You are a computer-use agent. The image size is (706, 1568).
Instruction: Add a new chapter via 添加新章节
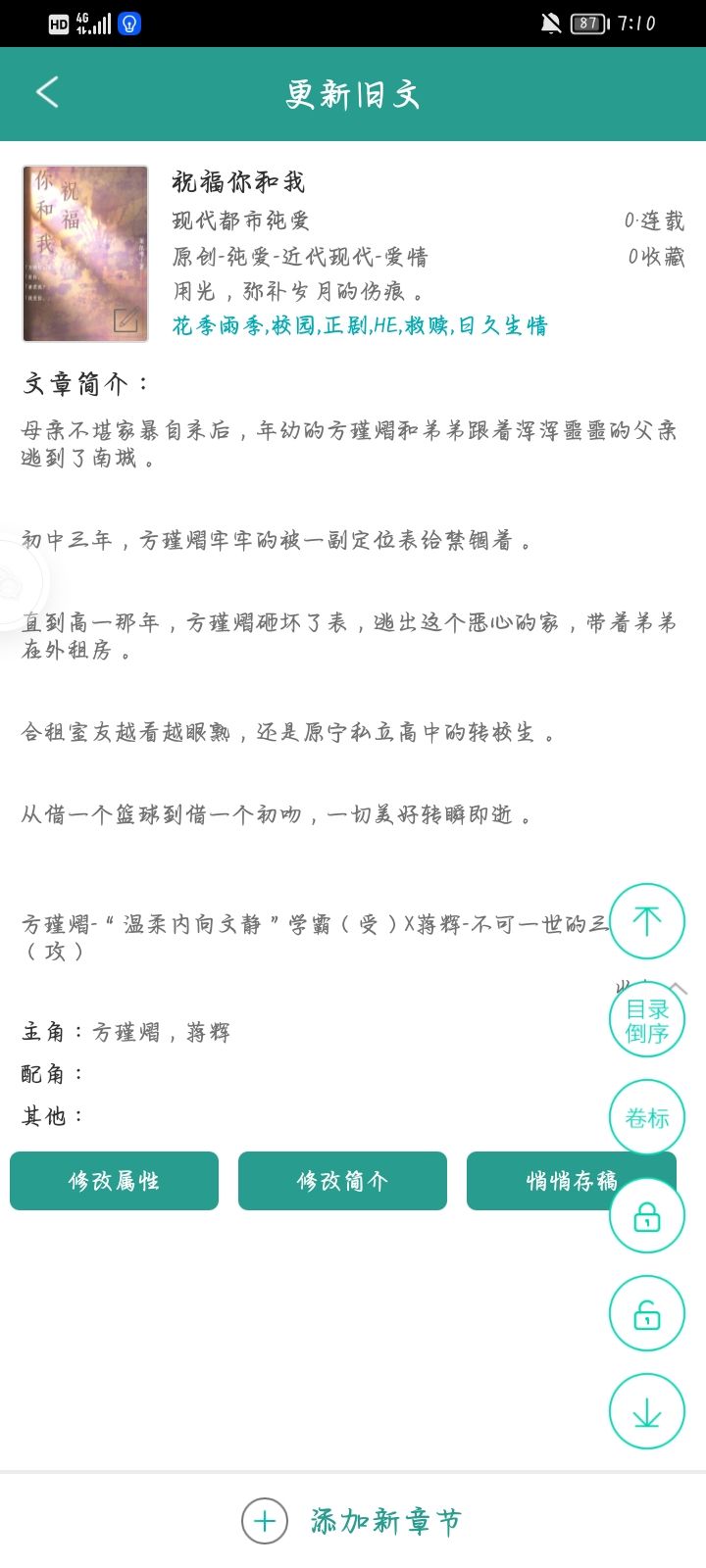(353, 1521)
